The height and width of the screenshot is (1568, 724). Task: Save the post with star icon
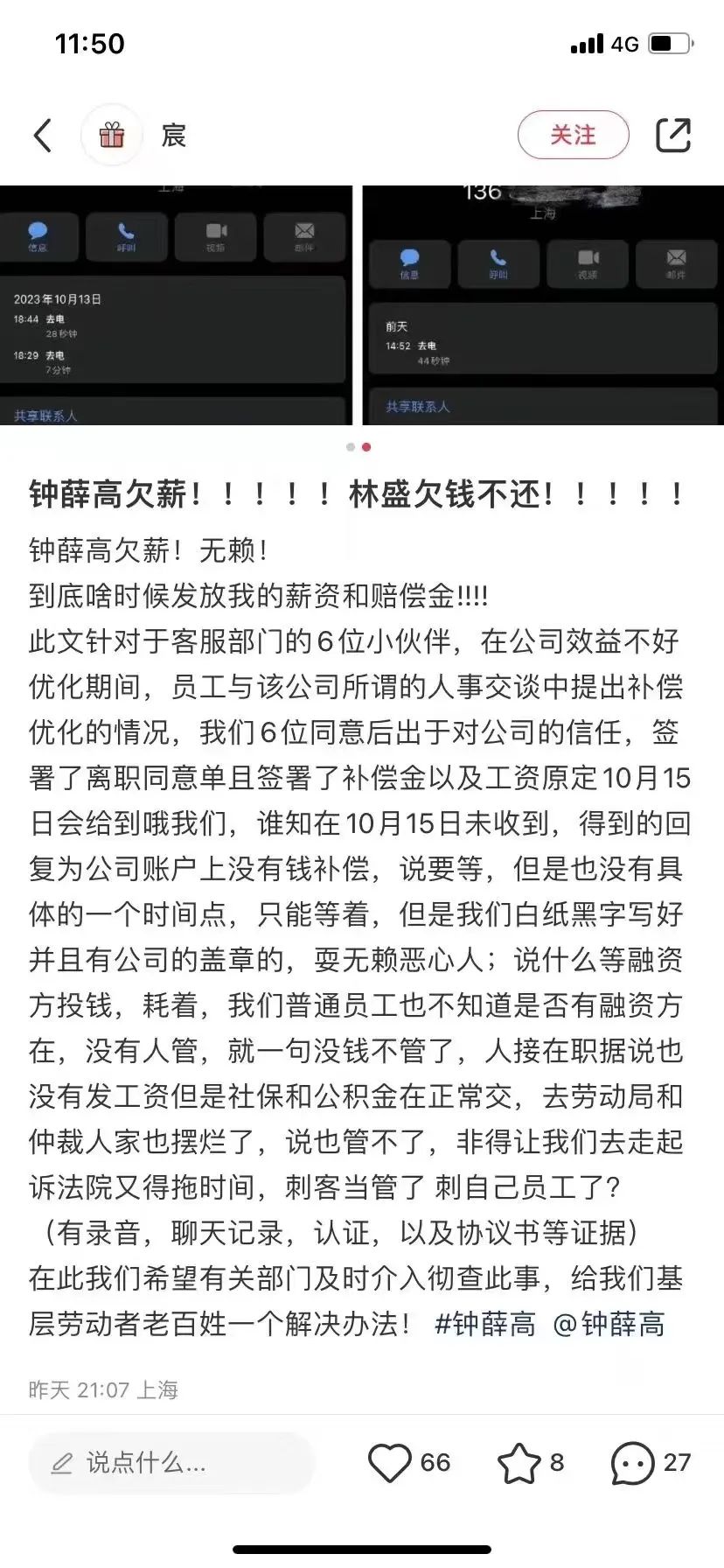[519, 1463]
